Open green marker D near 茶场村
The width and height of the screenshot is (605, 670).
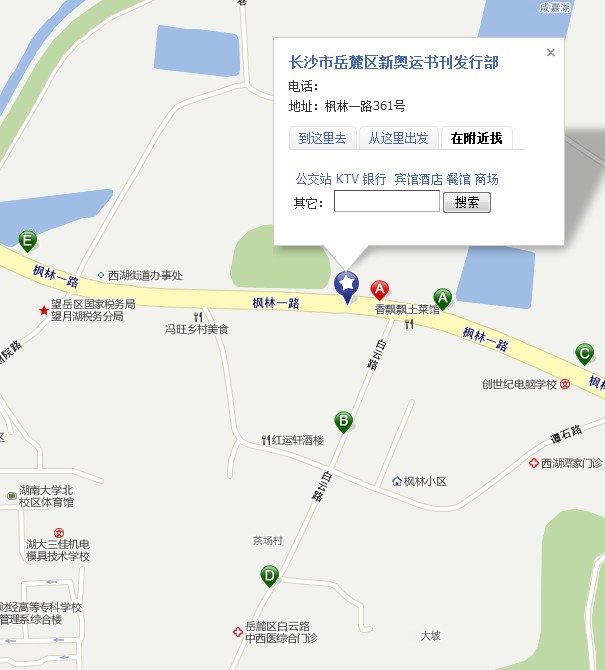268,575
